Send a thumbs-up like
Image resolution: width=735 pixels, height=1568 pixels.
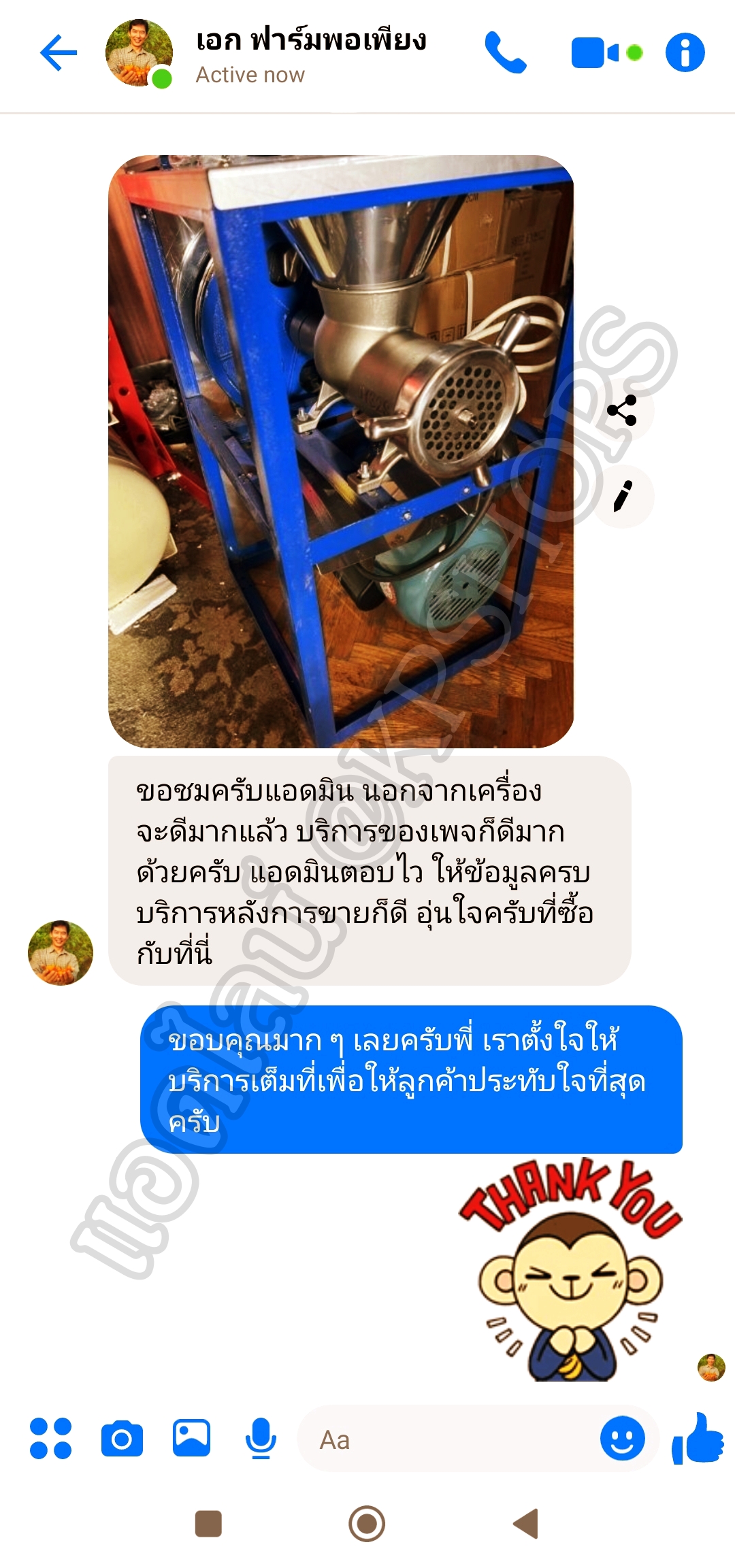pyautogui.click(x=698, y=1438)
